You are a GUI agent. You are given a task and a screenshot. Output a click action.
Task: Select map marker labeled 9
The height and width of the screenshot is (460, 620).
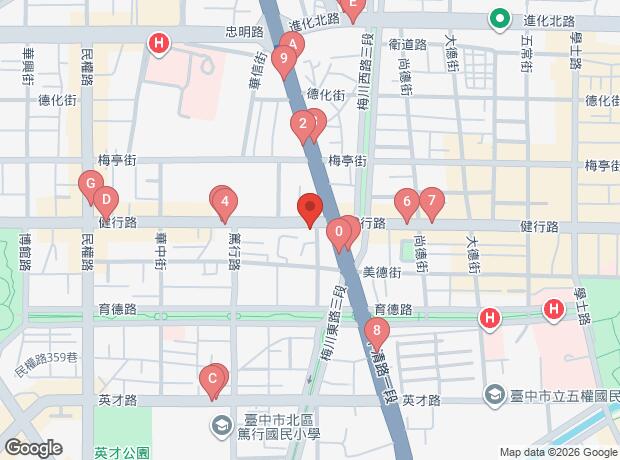(x=284, y=62)
